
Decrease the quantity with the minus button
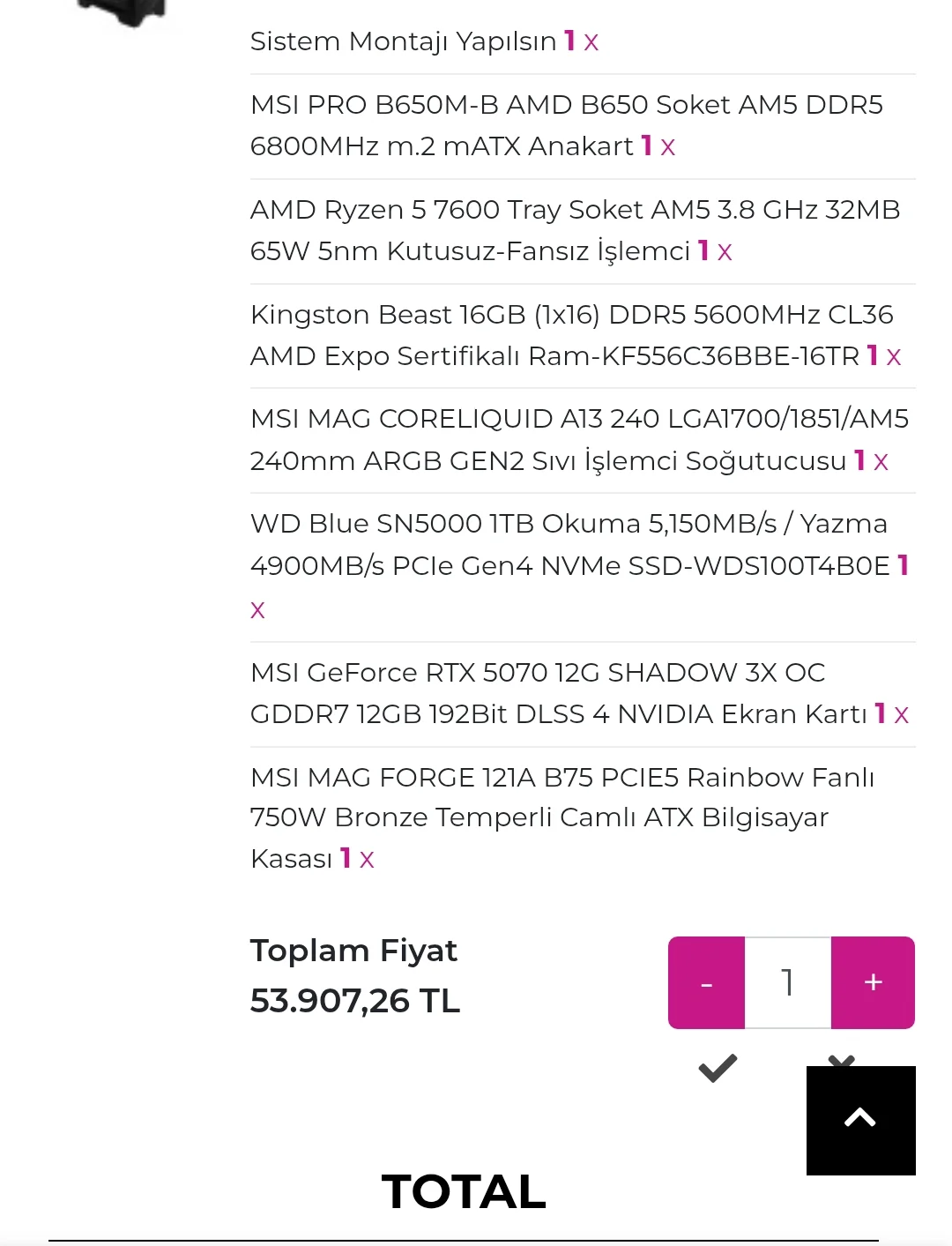click(706, 982)
